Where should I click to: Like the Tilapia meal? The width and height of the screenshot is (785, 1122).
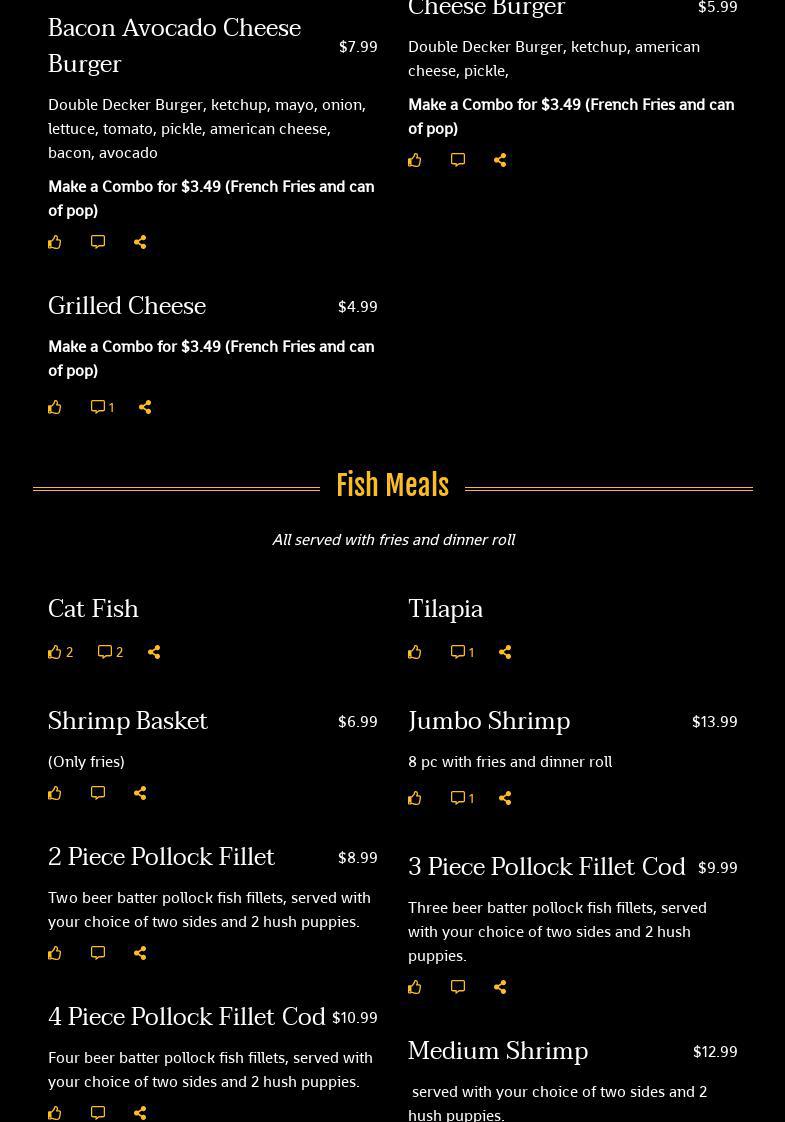pyautogui.click(x=415, y=652)
